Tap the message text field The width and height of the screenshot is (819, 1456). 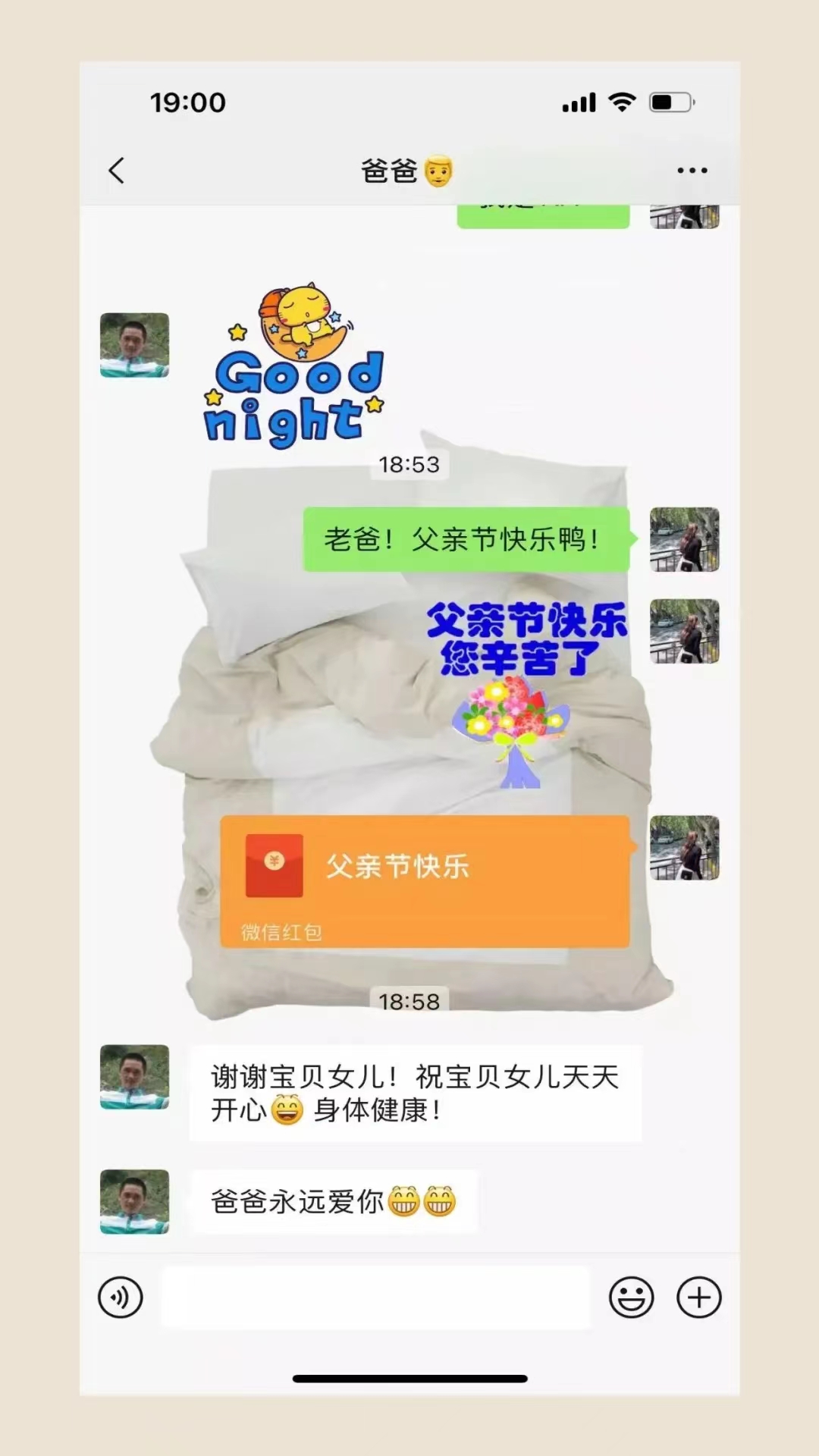[x=375, y=1298]
